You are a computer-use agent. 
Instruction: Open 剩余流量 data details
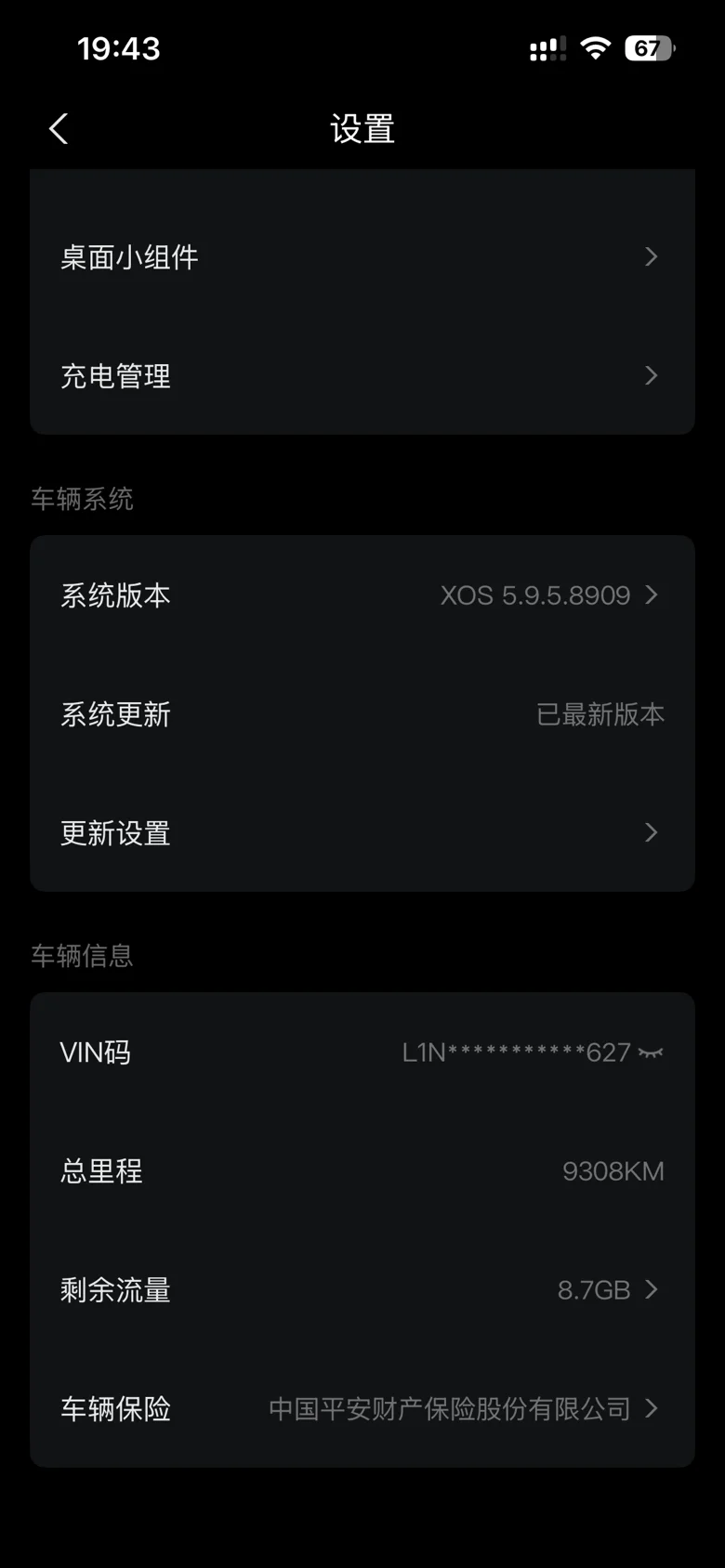point(362,1290)
